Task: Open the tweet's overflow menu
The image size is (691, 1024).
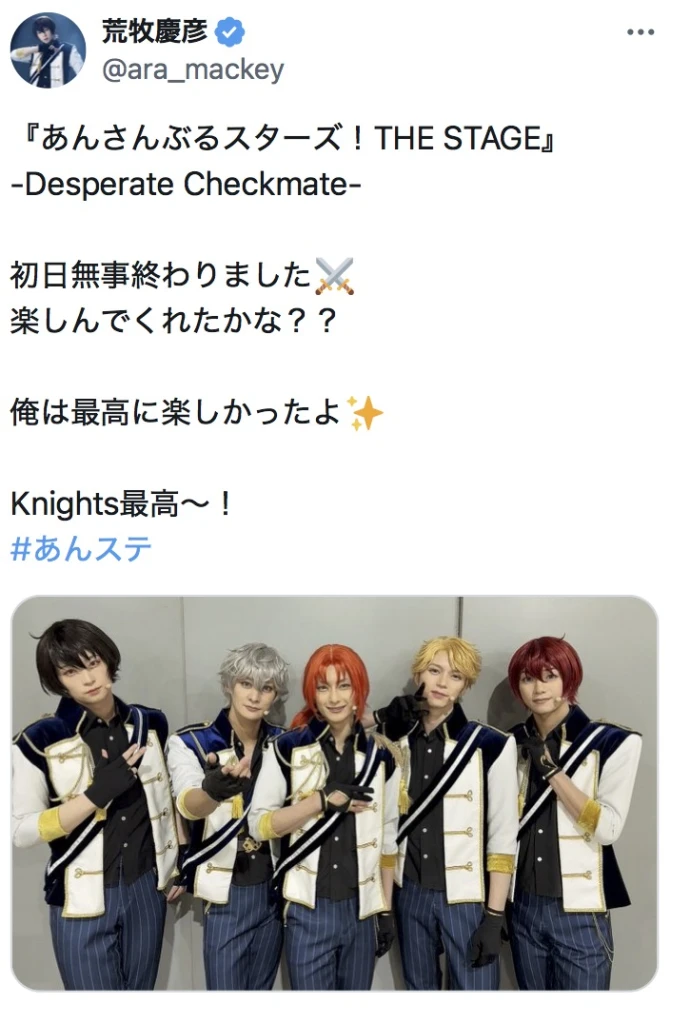Action: tap(640, 33)
